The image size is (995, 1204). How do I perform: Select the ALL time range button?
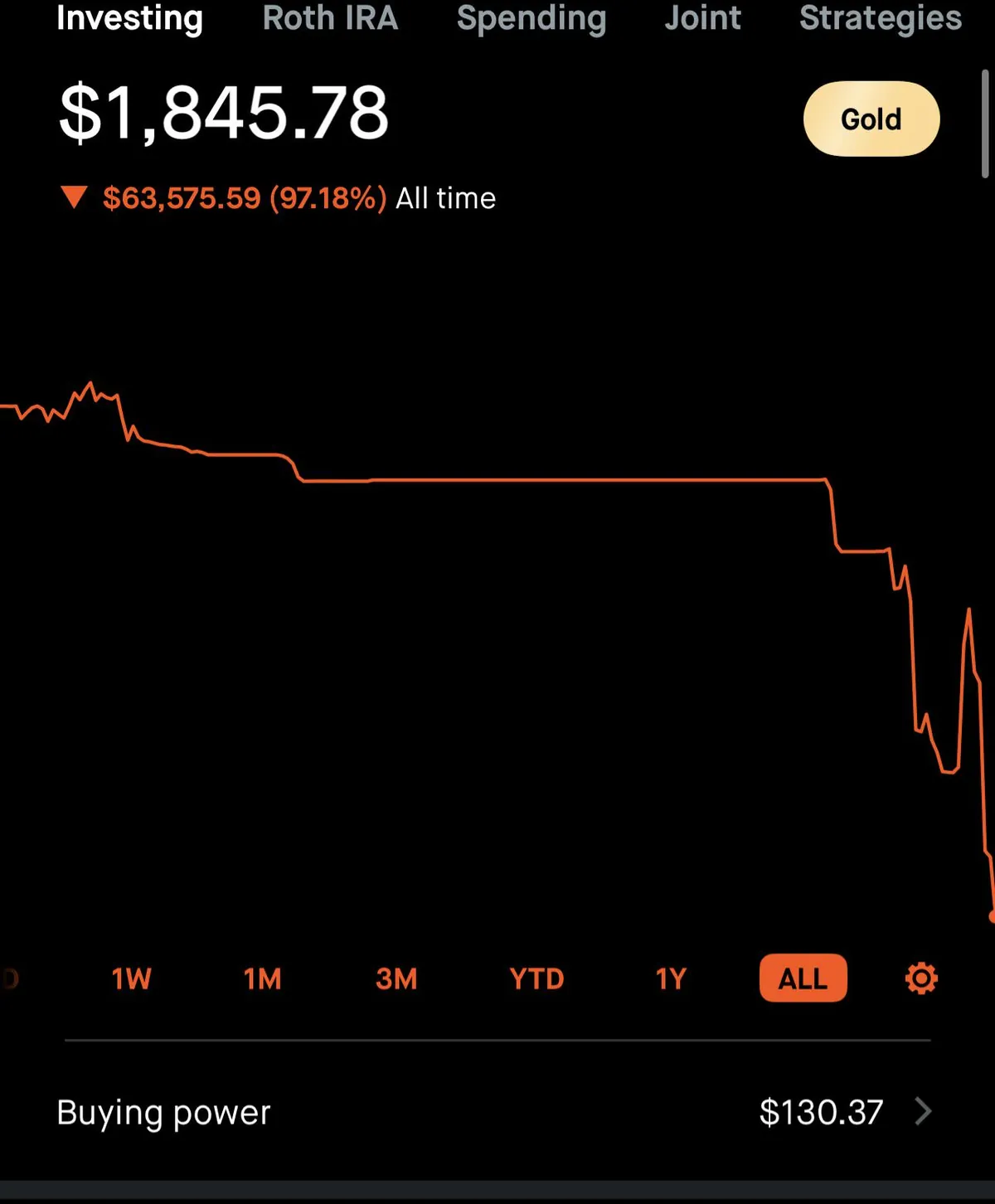[x=802, y=978]
